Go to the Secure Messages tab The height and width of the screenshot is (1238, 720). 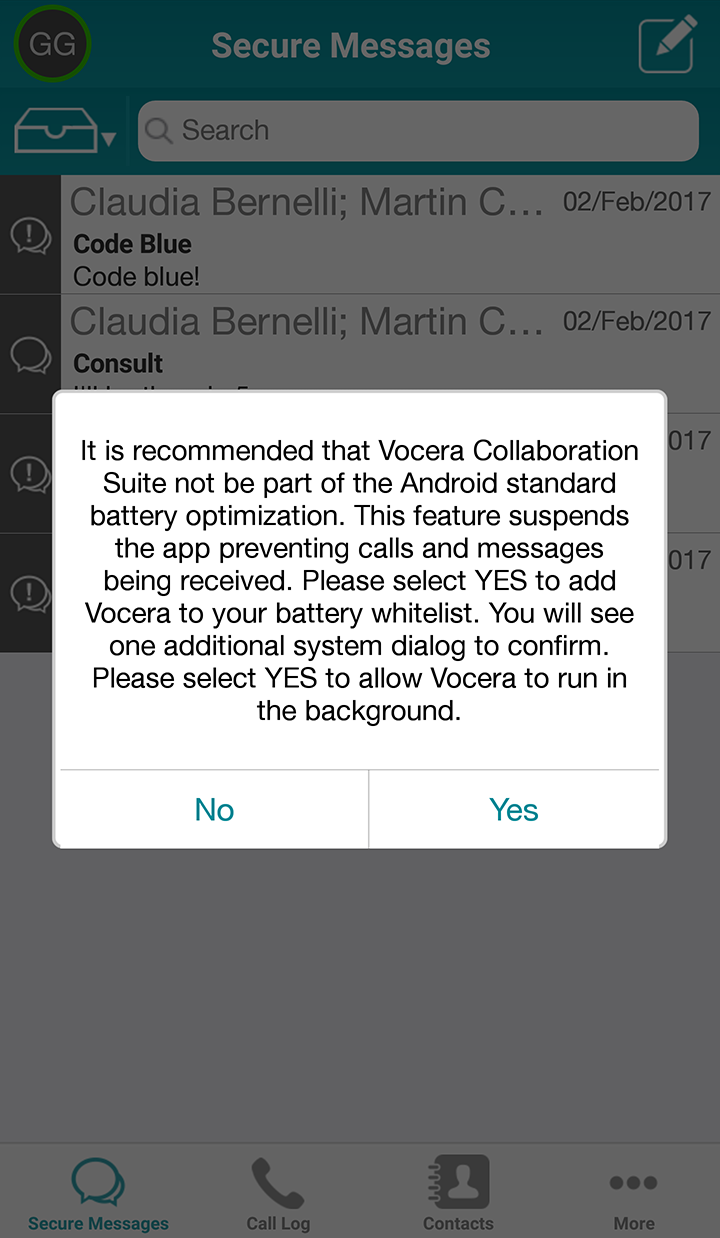pos(98,1194)
